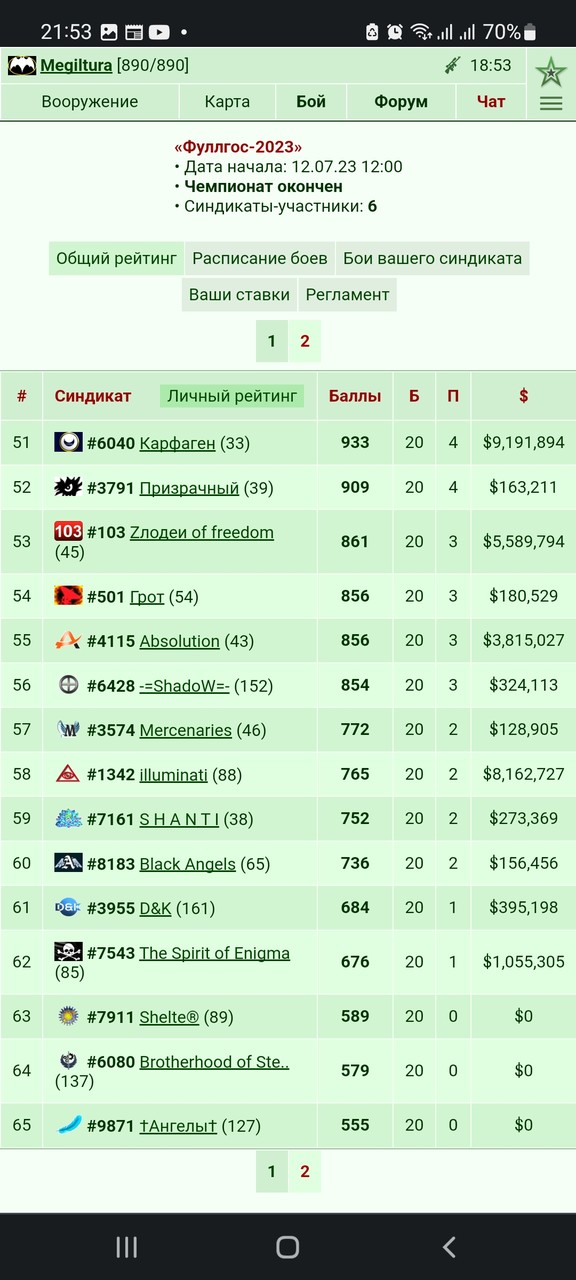This screenshot has width=576, height=1280.
Task: Switch to Личный рейтинг
Action: (232, 396)
